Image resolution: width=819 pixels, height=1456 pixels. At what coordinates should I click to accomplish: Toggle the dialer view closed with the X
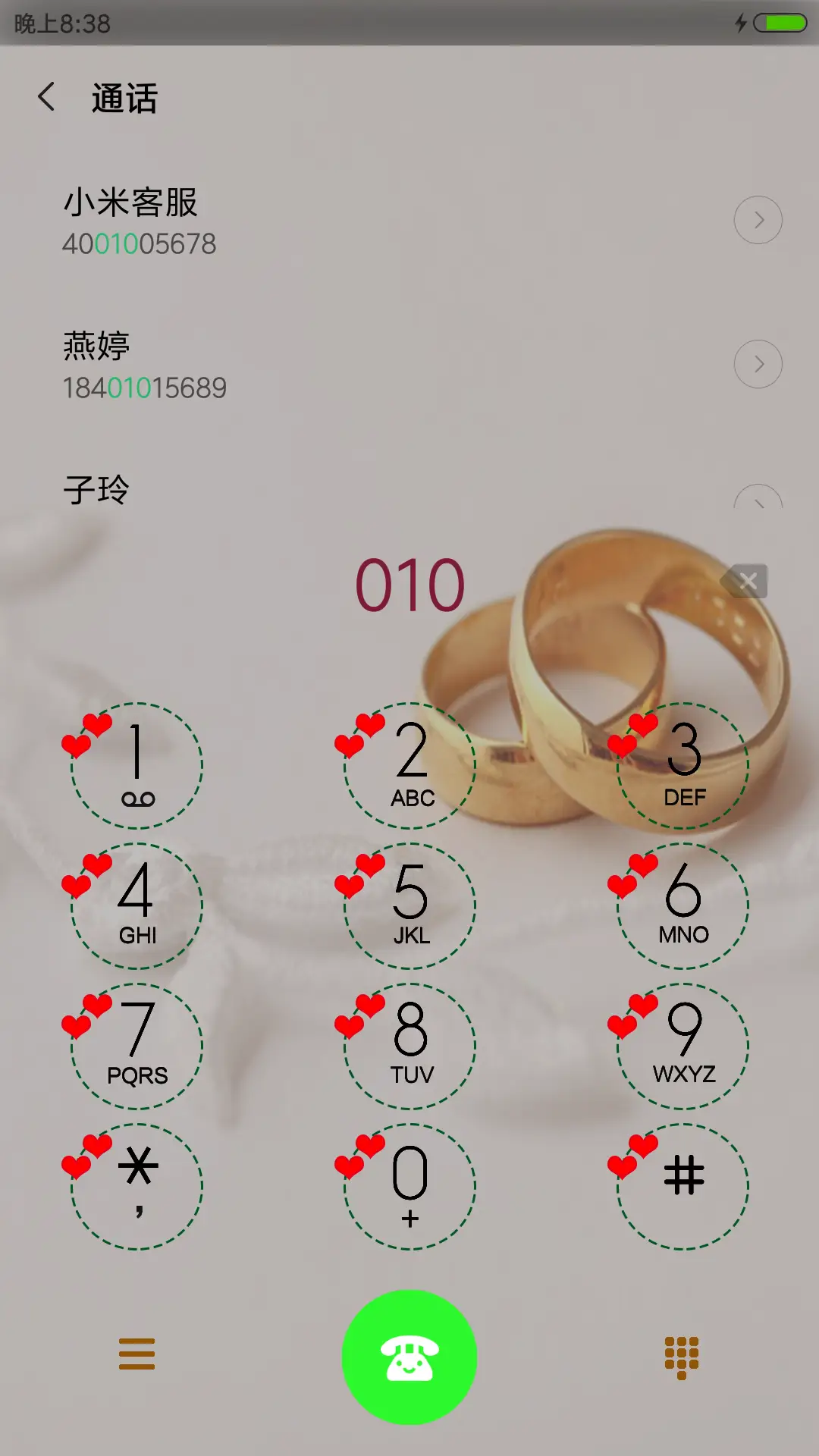coord(747,581)
